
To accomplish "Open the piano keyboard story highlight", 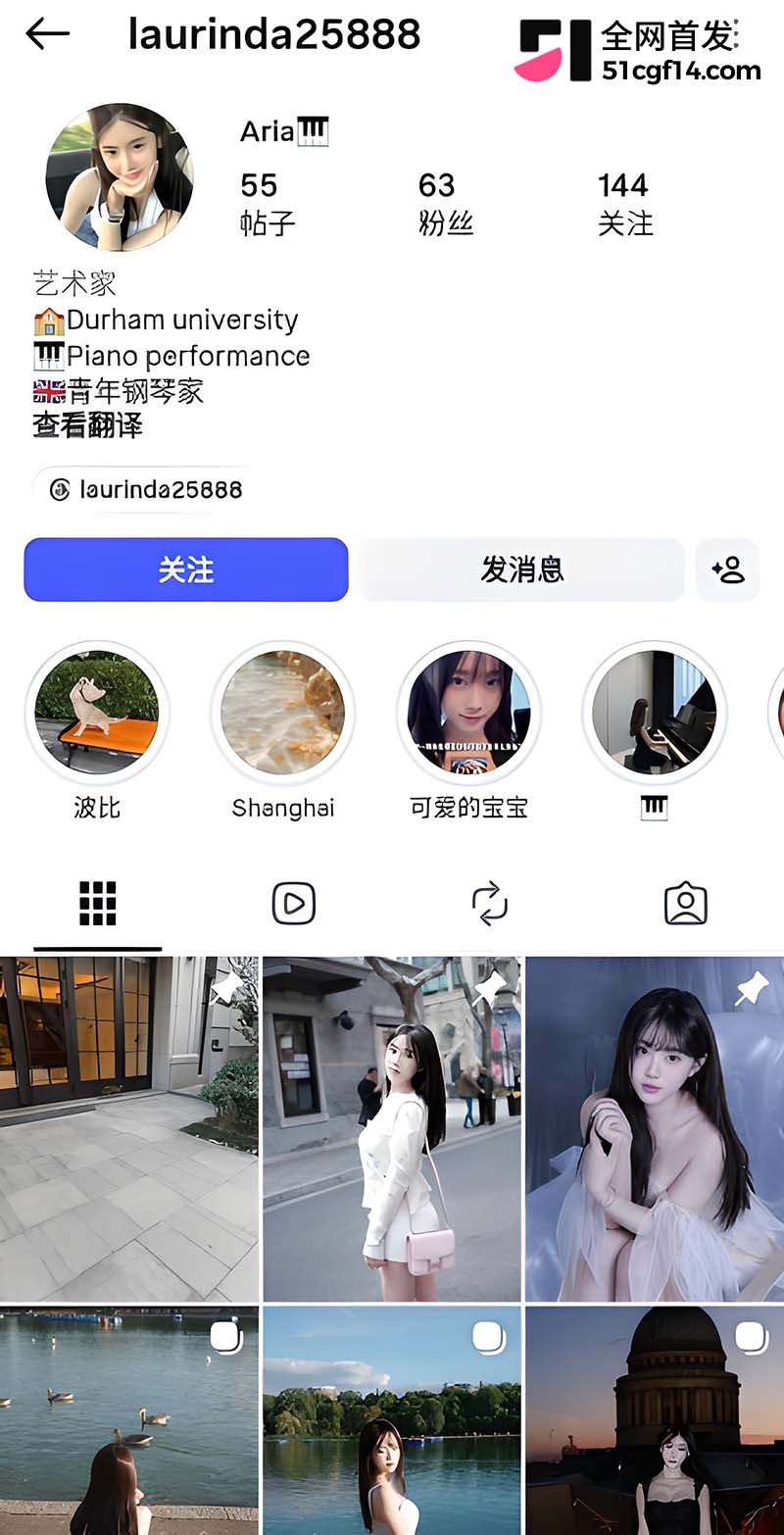I will [x=654, y=713].
